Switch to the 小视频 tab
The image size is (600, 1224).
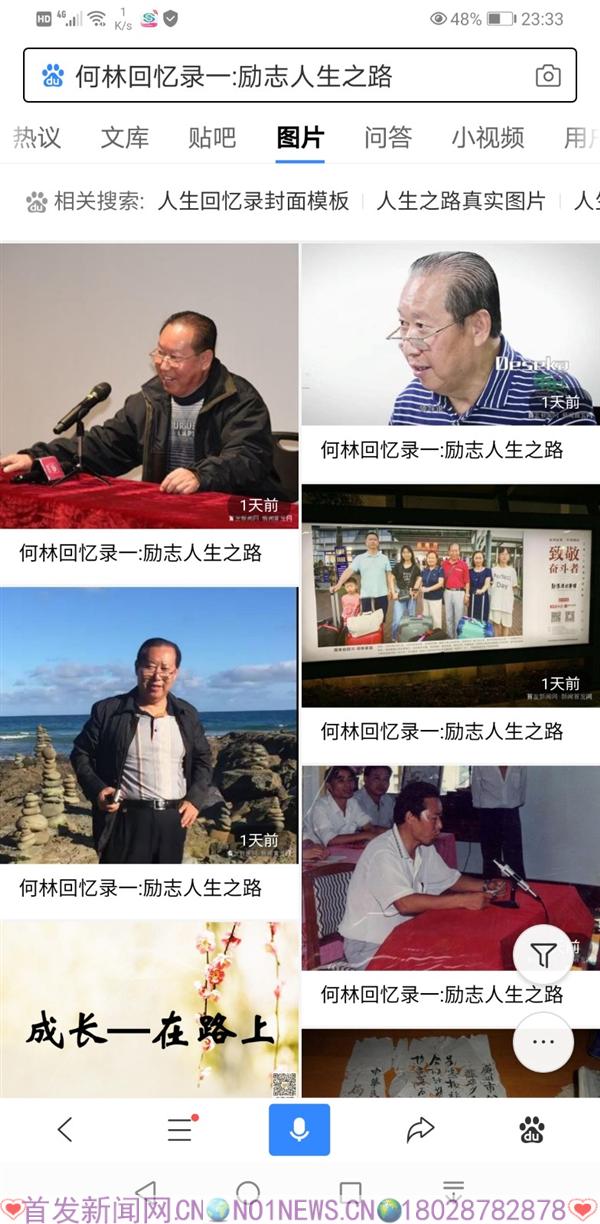487,137
